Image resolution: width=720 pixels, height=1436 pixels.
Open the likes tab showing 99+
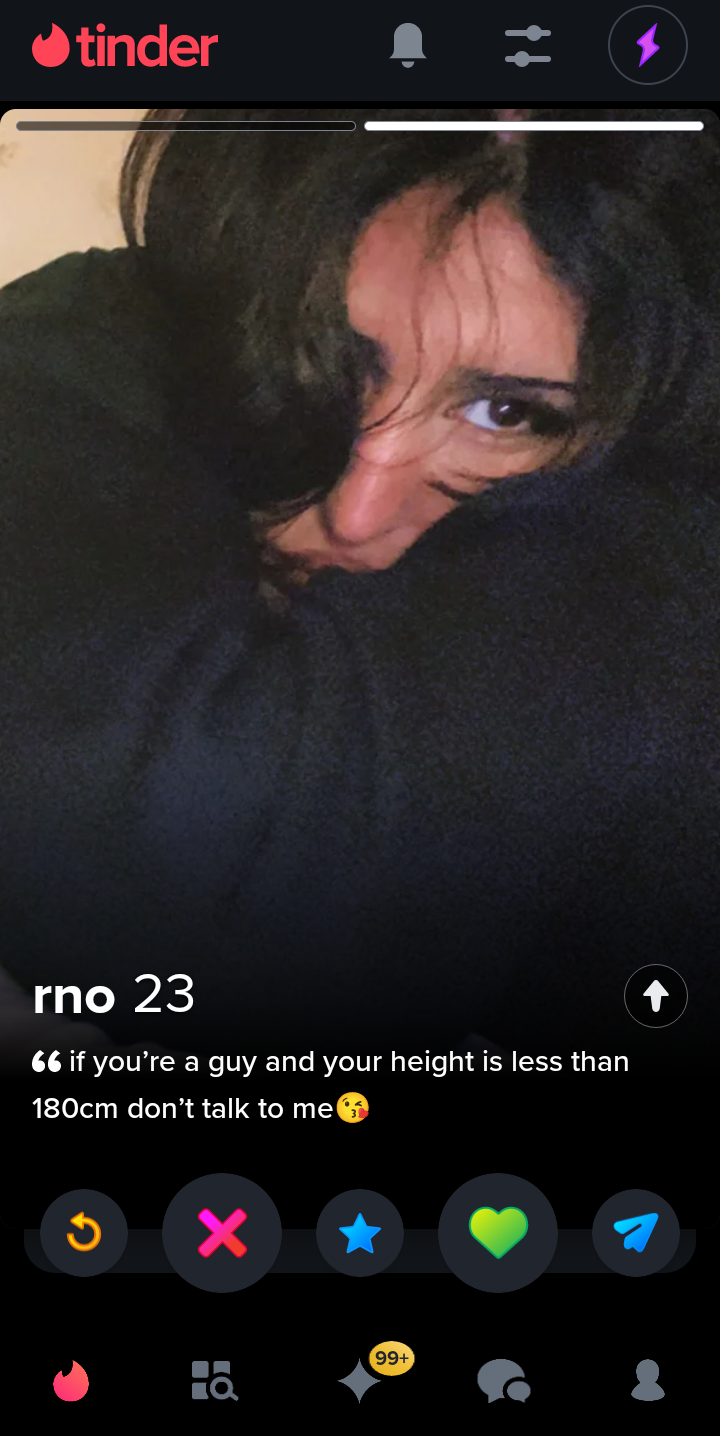coord(361,1381)
